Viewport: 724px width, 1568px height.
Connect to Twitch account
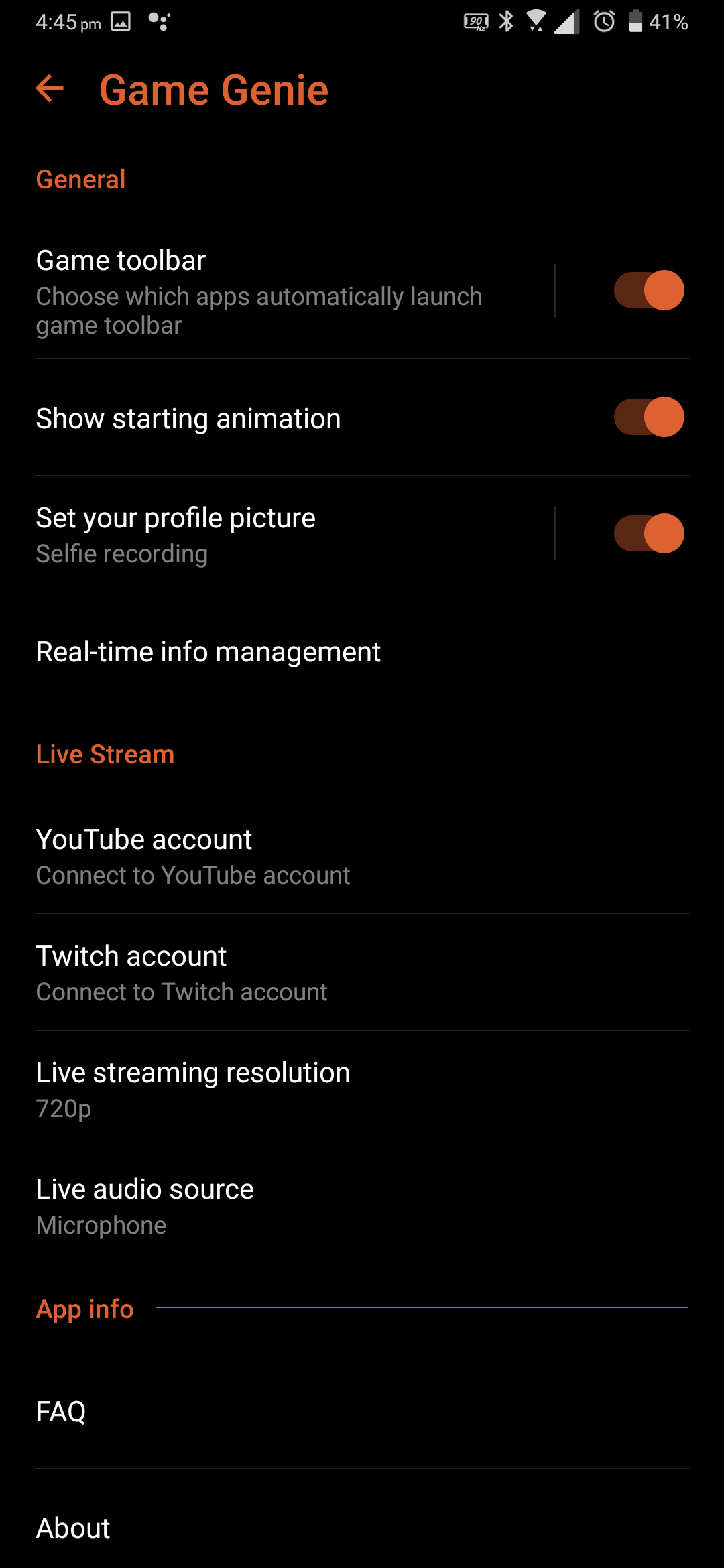coord(362,972)
